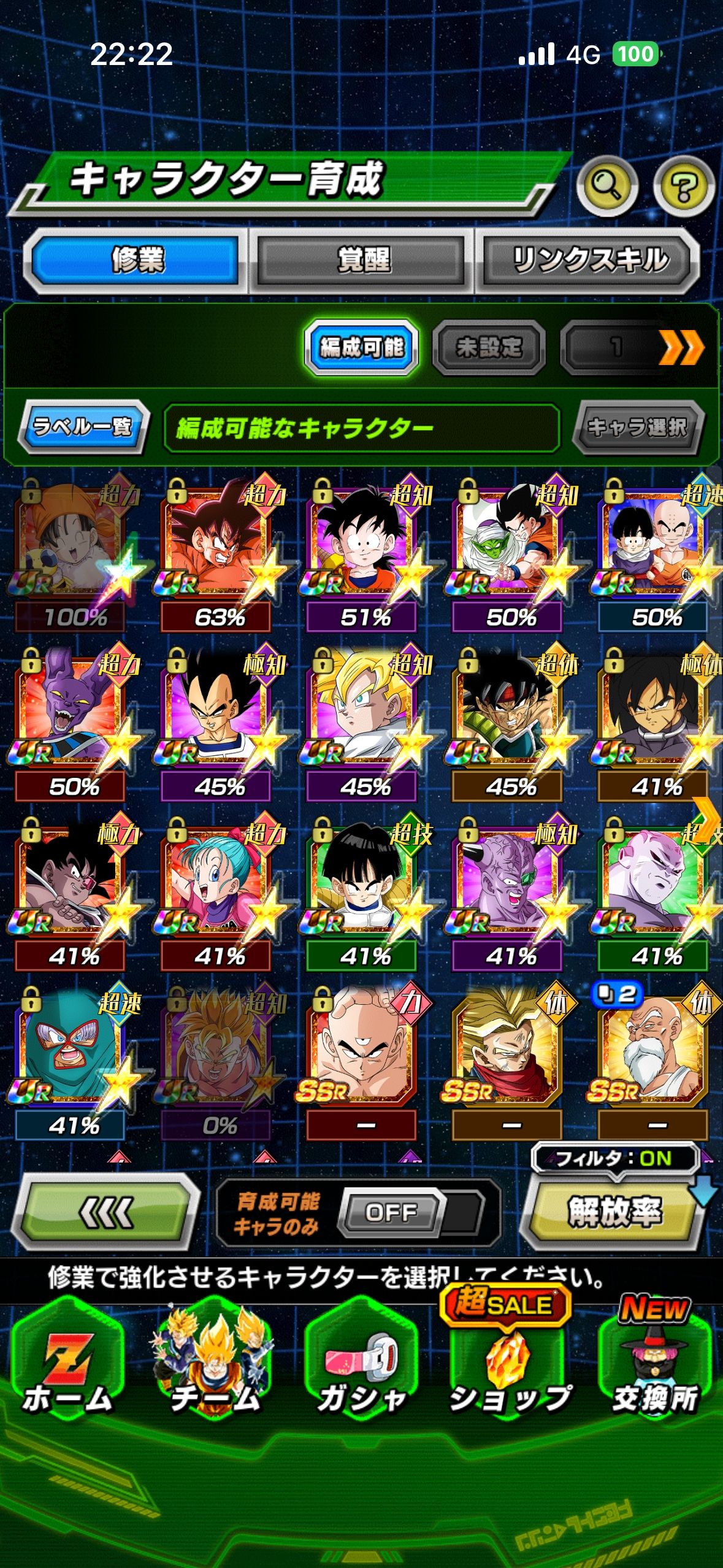This screenshot has width=723, height=1568.
Task: Switch to the 覚醒 tab
Action: tap(362, 260)
